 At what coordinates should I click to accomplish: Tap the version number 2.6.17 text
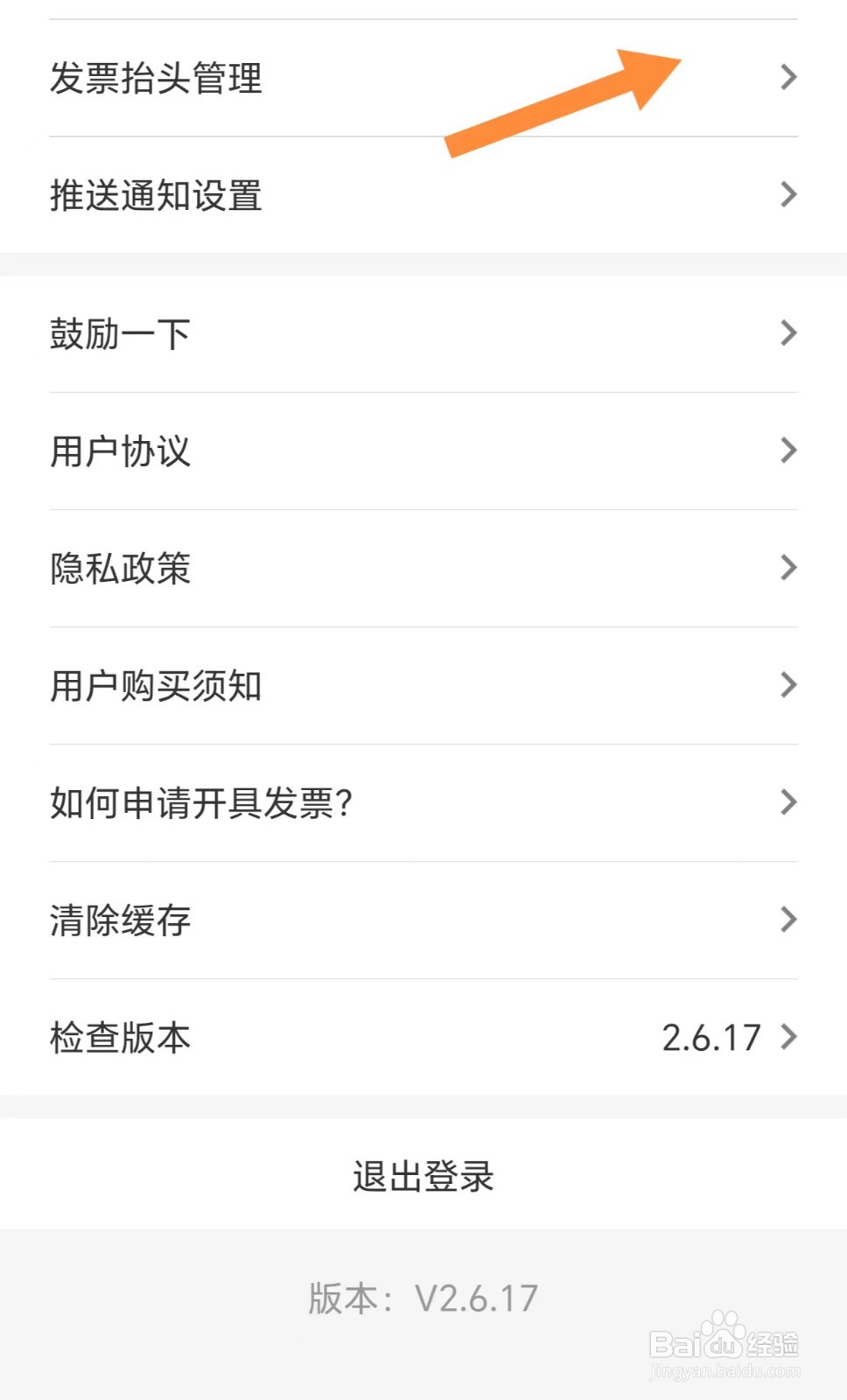710,1038
